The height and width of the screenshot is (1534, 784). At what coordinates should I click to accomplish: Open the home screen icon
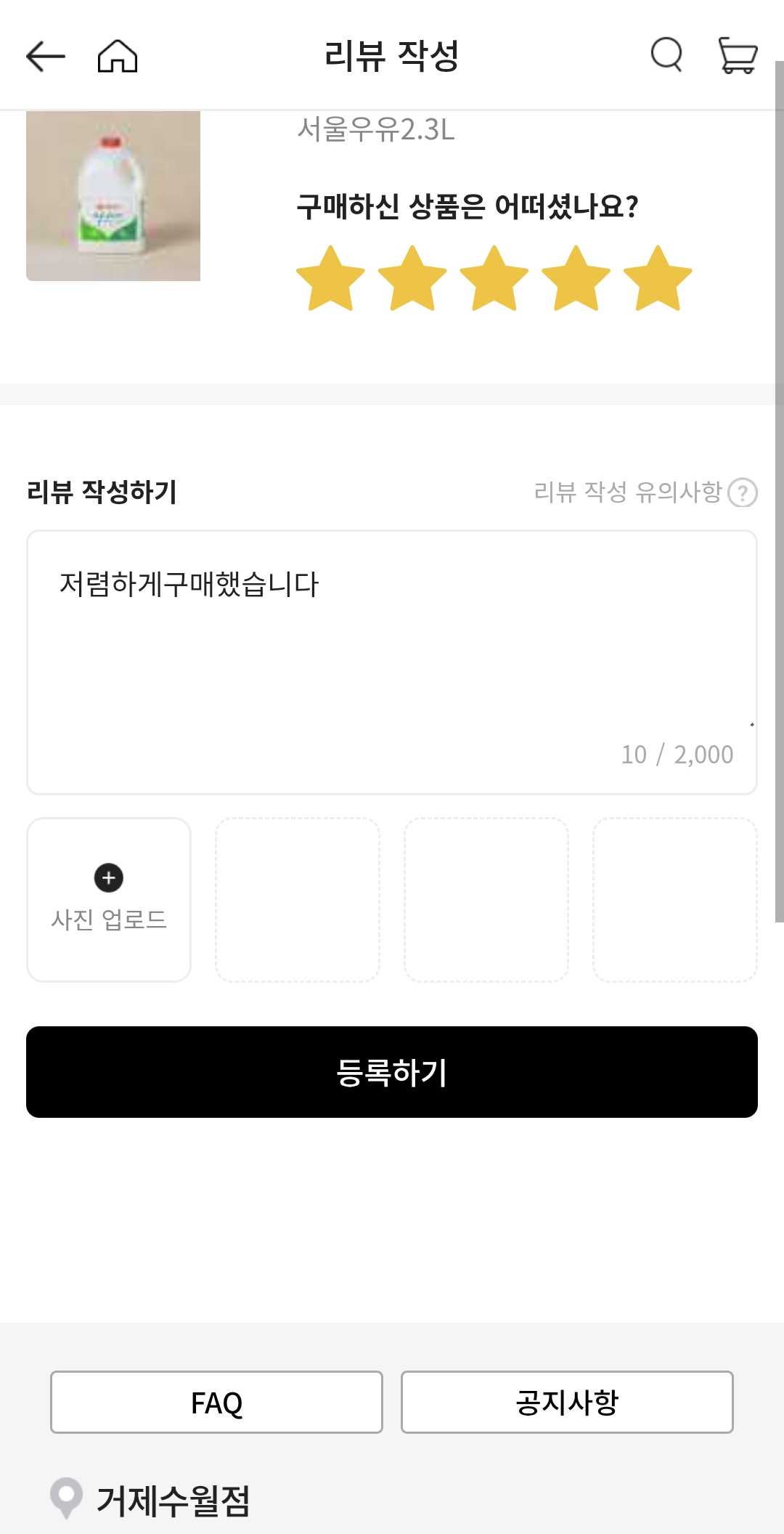(x=116, y=57)
